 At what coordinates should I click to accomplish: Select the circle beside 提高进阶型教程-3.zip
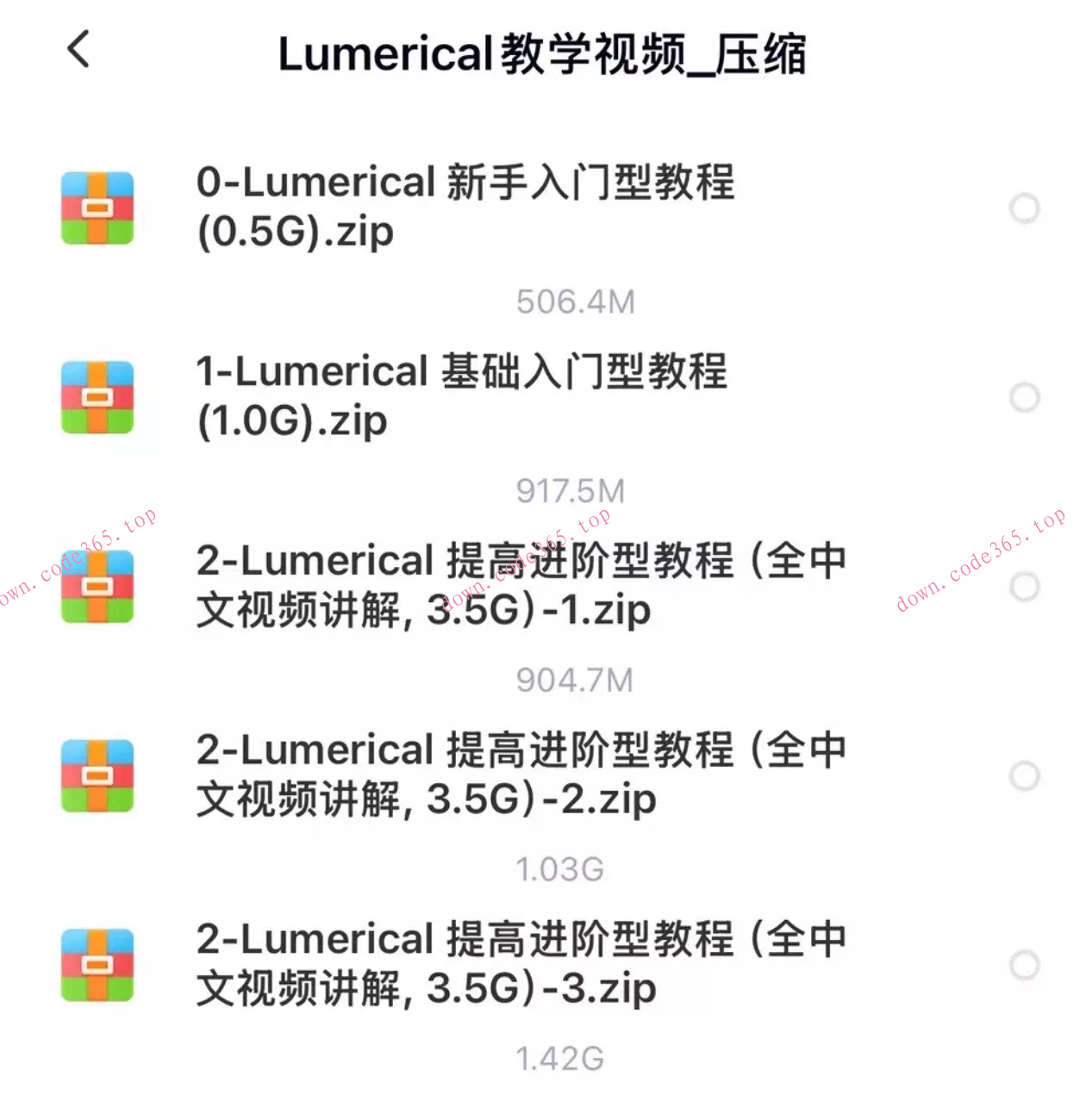click(x=1025, y=963)
